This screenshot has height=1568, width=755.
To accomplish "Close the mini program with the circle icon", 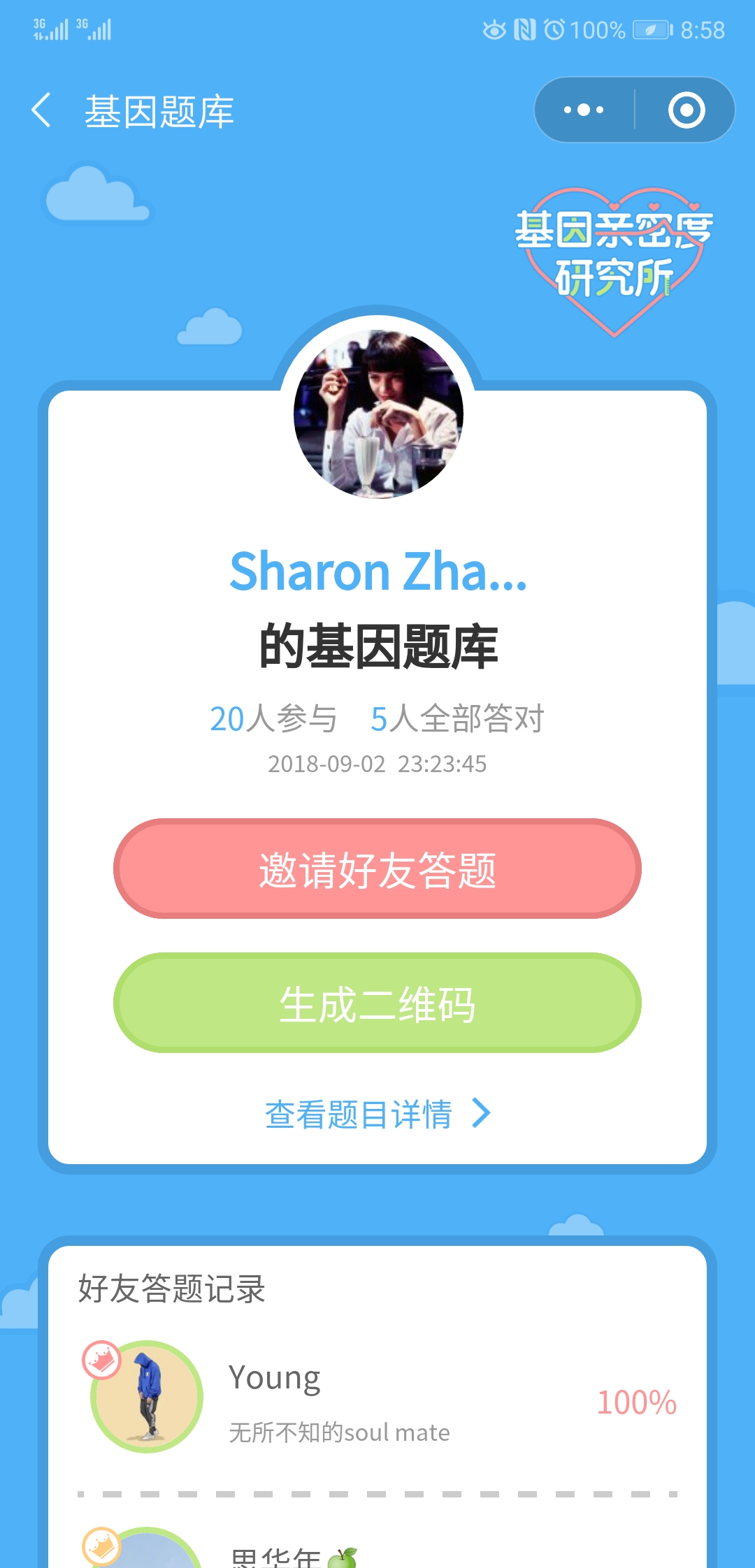I will point(686,110).
